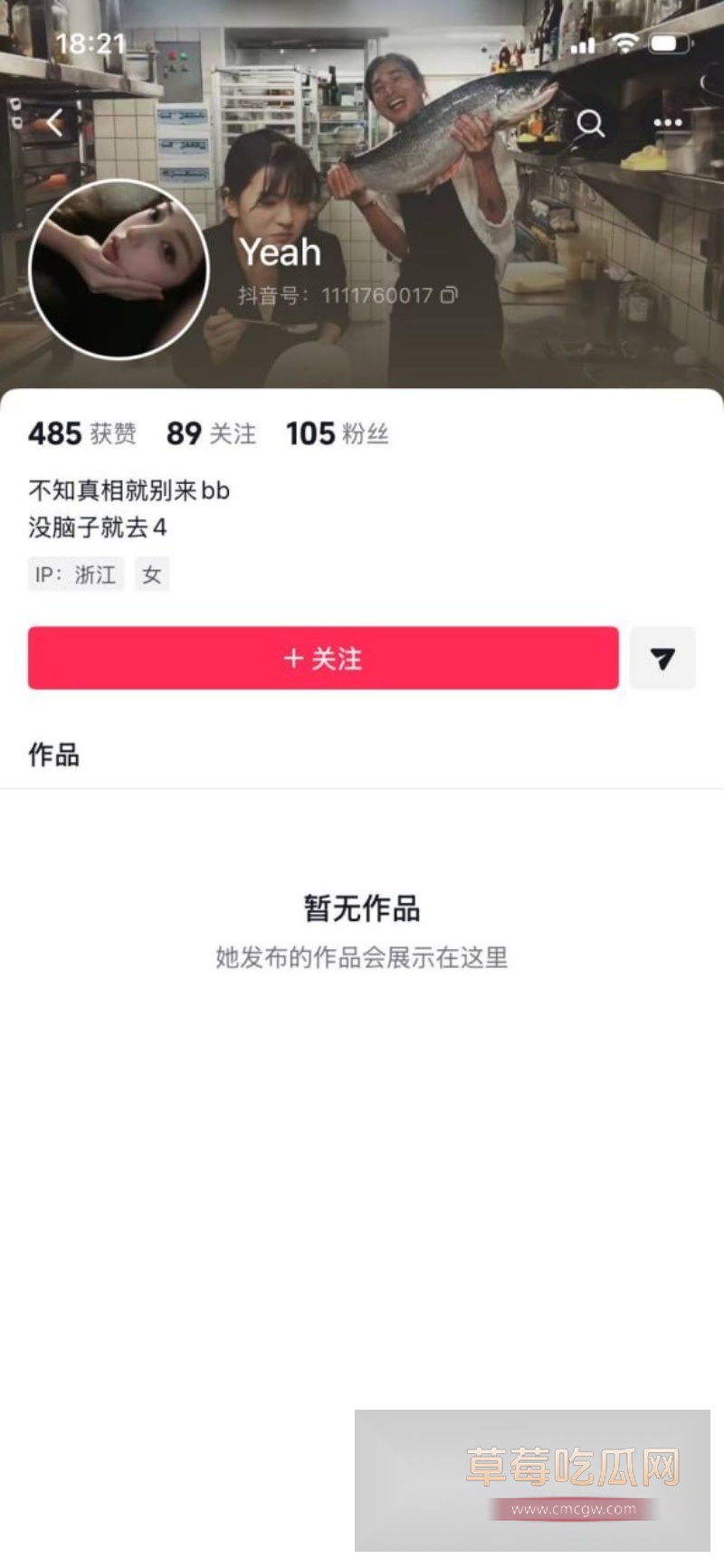The height and width of the screenshot is (1568, 724).
Task: Tap the 18:21 clock in the status bar
Action: point(90,43)
